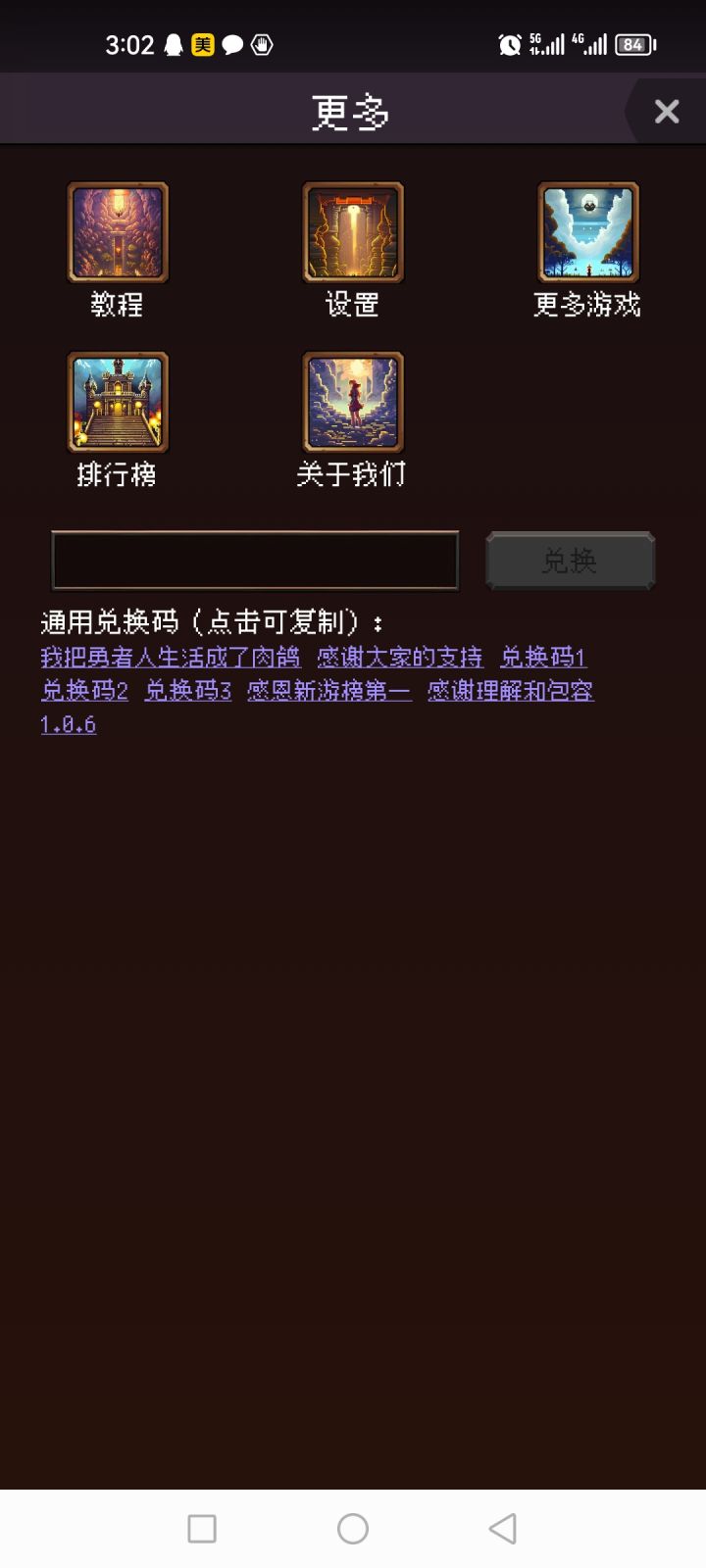Tap the recent apps square button
The image size is (706, 1568).
click(202, 1528)
